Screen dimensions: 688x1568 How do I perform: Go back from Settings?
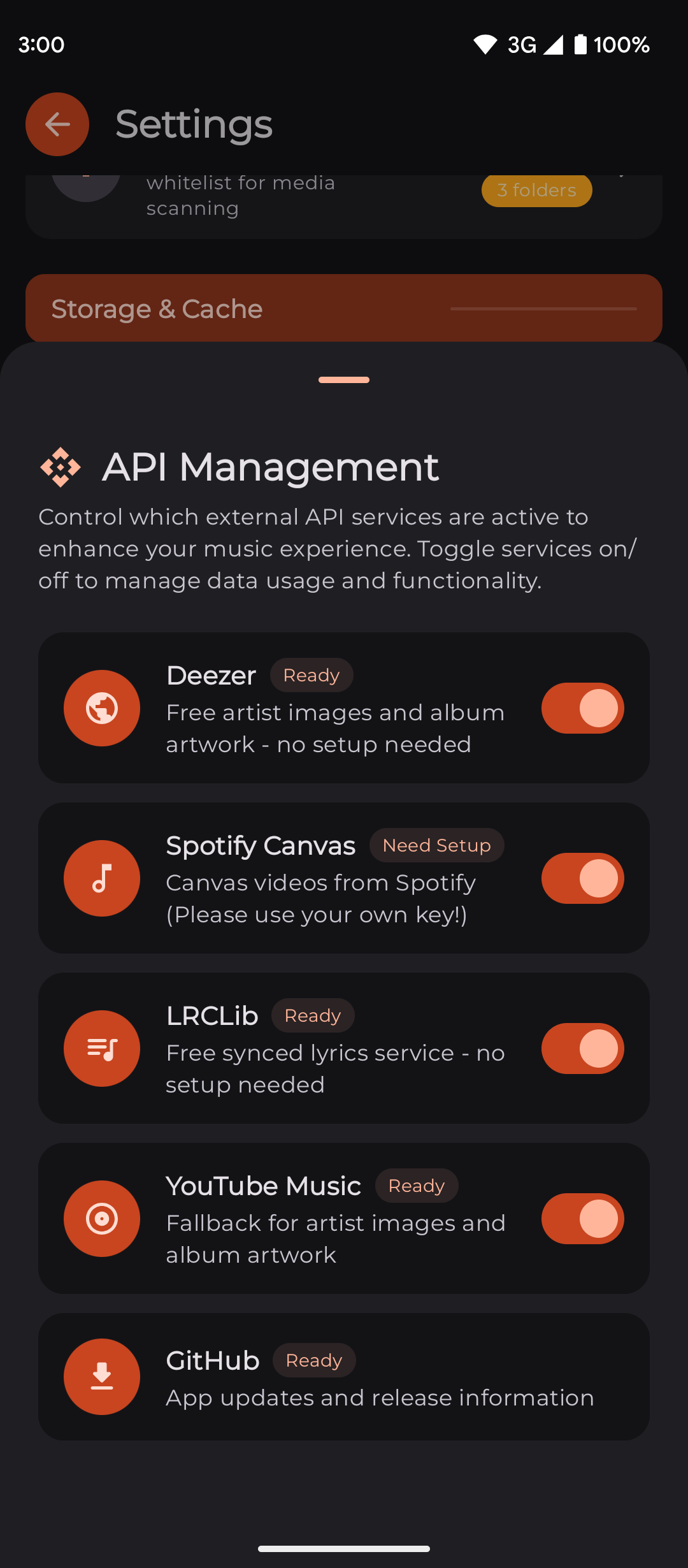(x=57, y=124)
